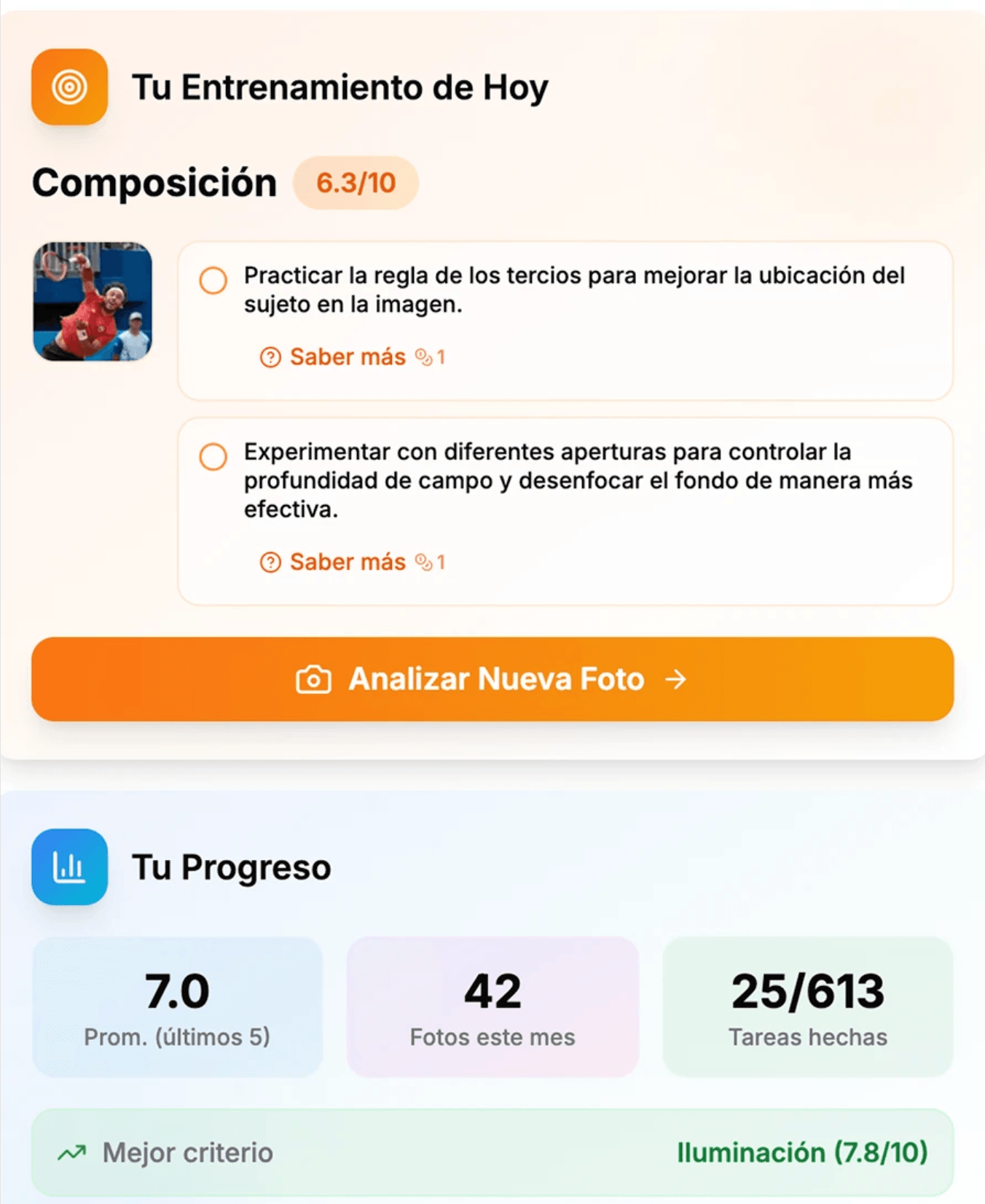Check off the aperture experimentation task
Image resolution: width=985 pixels, height=1204 pixels.
pyautogui.click(x=212, y=457)
